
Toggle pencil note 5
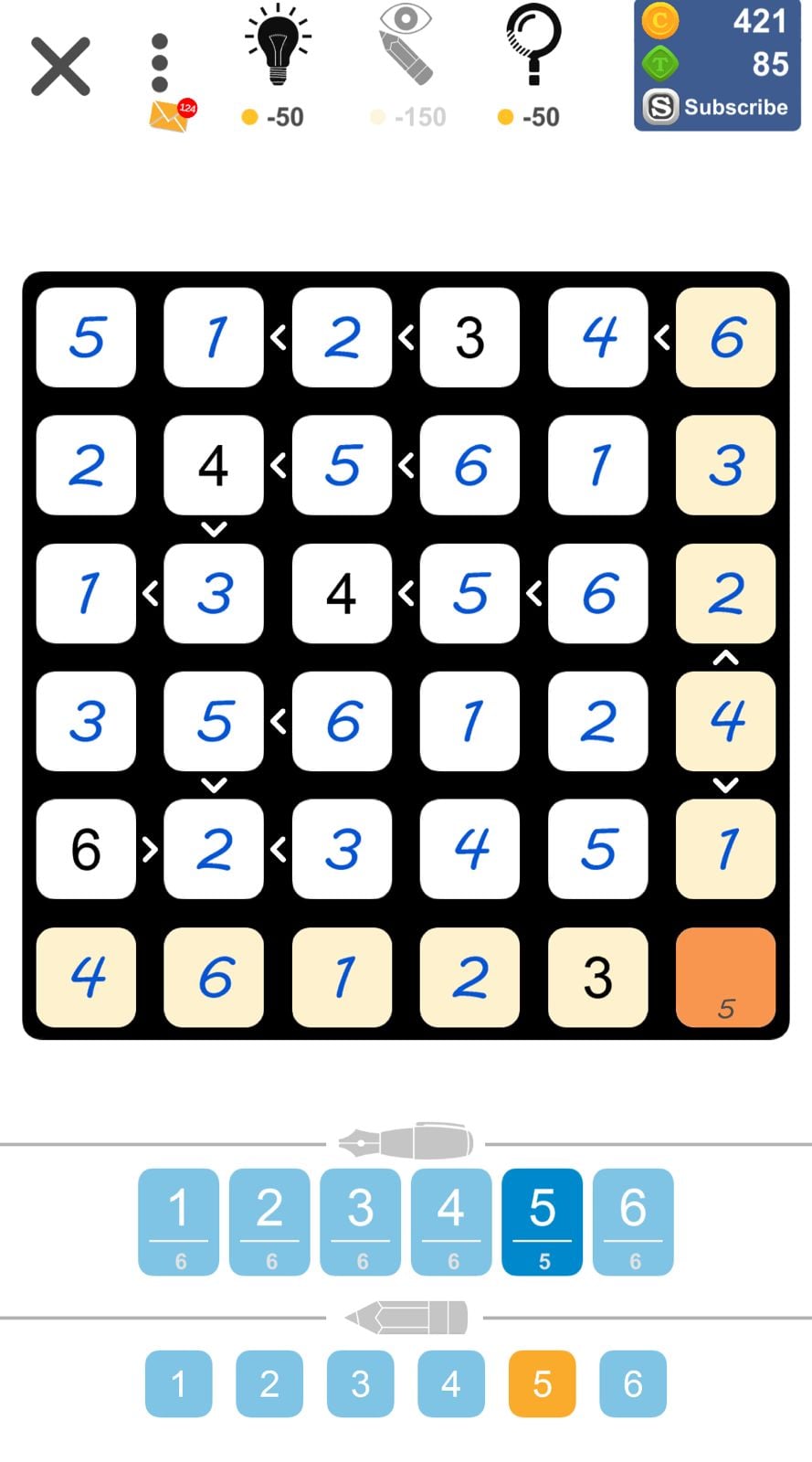[x=542, y=1383]
